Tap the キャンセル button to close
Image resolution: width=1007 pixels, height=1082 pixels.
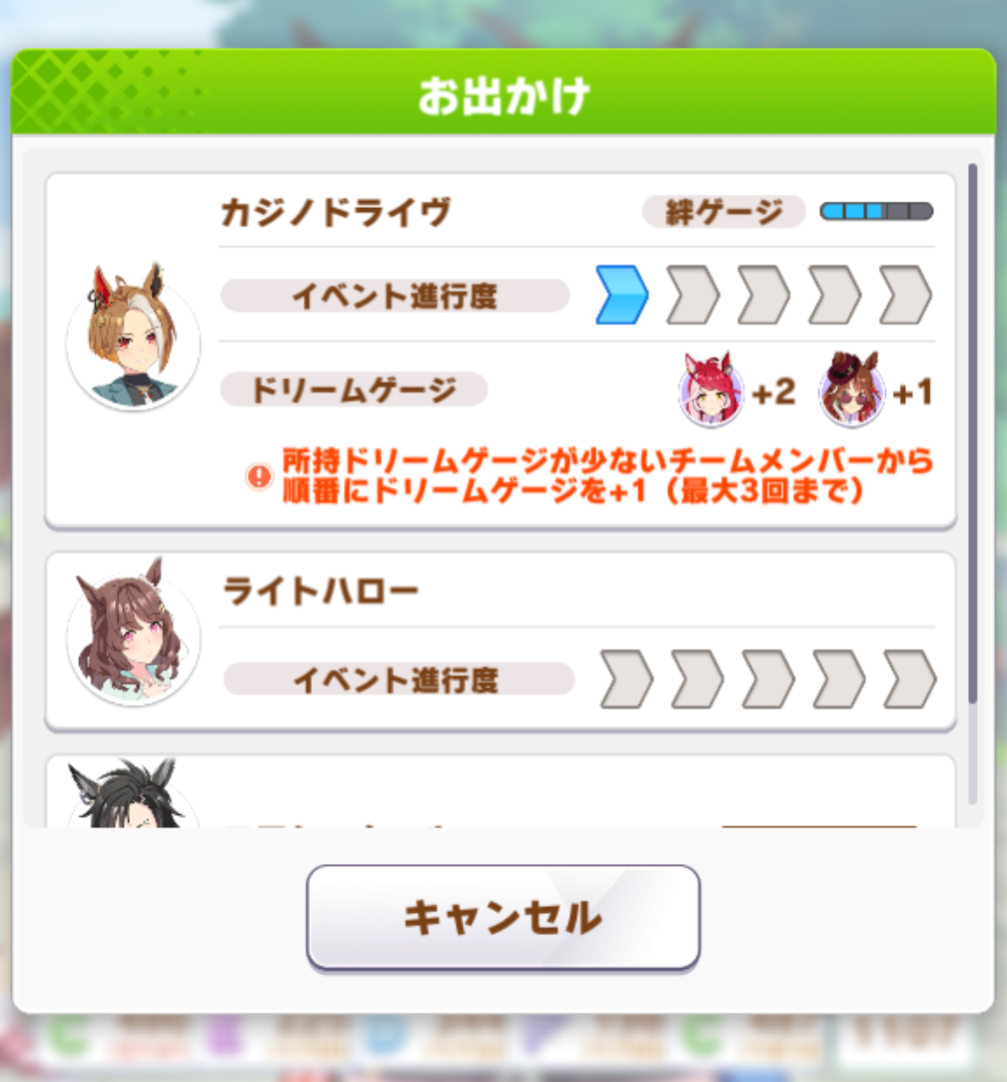[x=503, y=917]
